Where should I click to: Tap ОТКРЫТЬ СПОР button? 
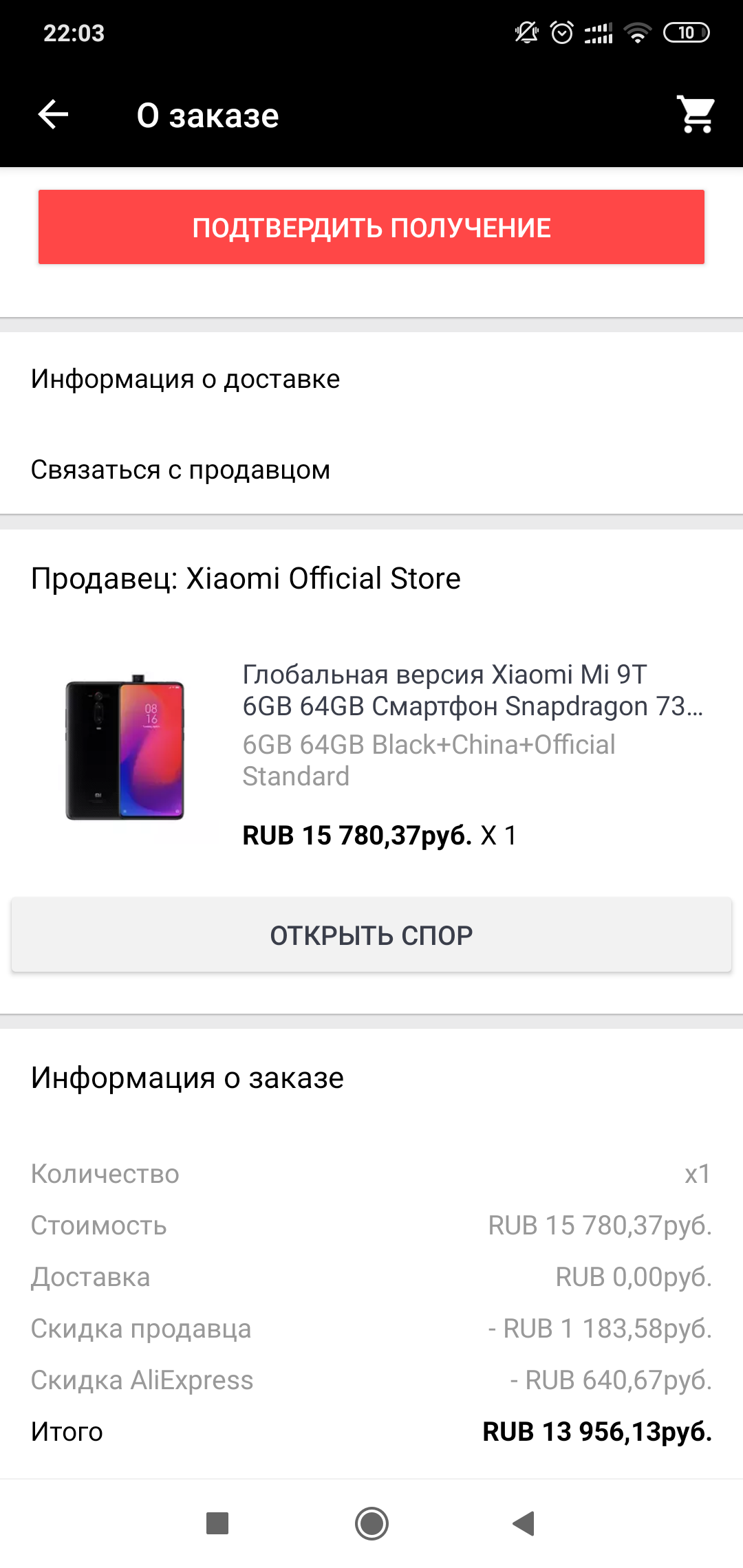pos(371,935)
